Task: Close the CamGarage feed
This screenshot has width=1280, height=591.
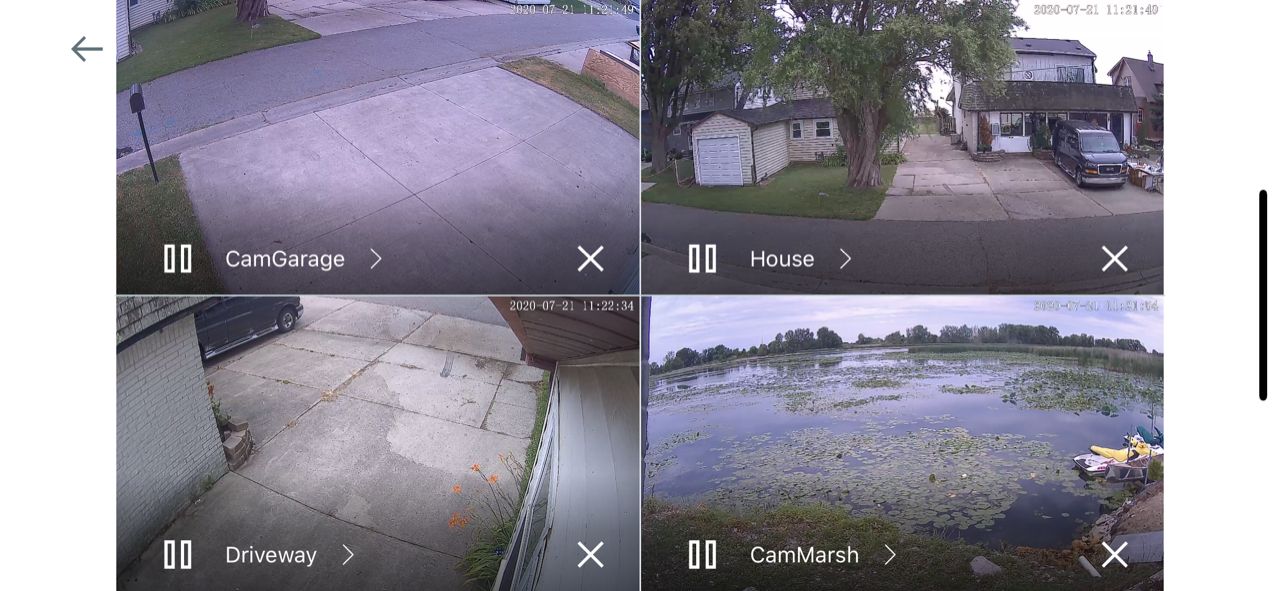Action: coord(590,259)
